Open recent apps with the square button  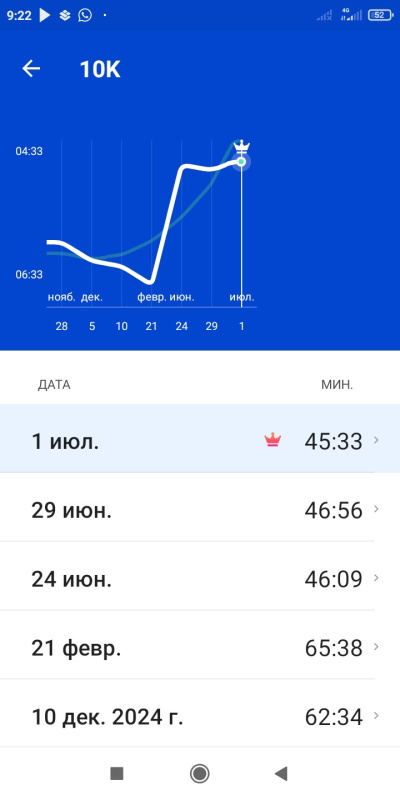pyautogui.click(x=117, y=773)
